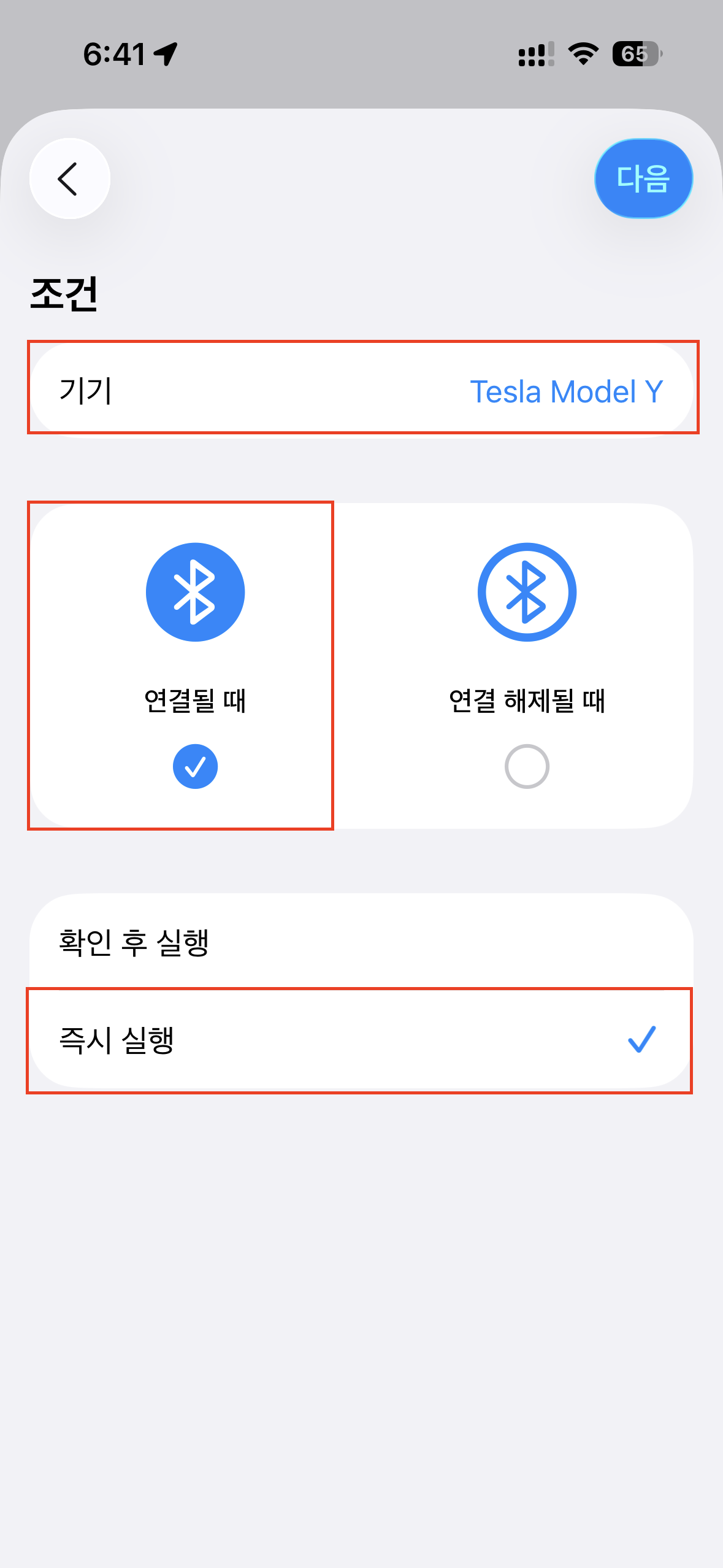This screenshot has width=723, height=1568.
Task: Tap the checkmark icon under 연결될 때
Action: pyautogui.click(x=195, y=764)
